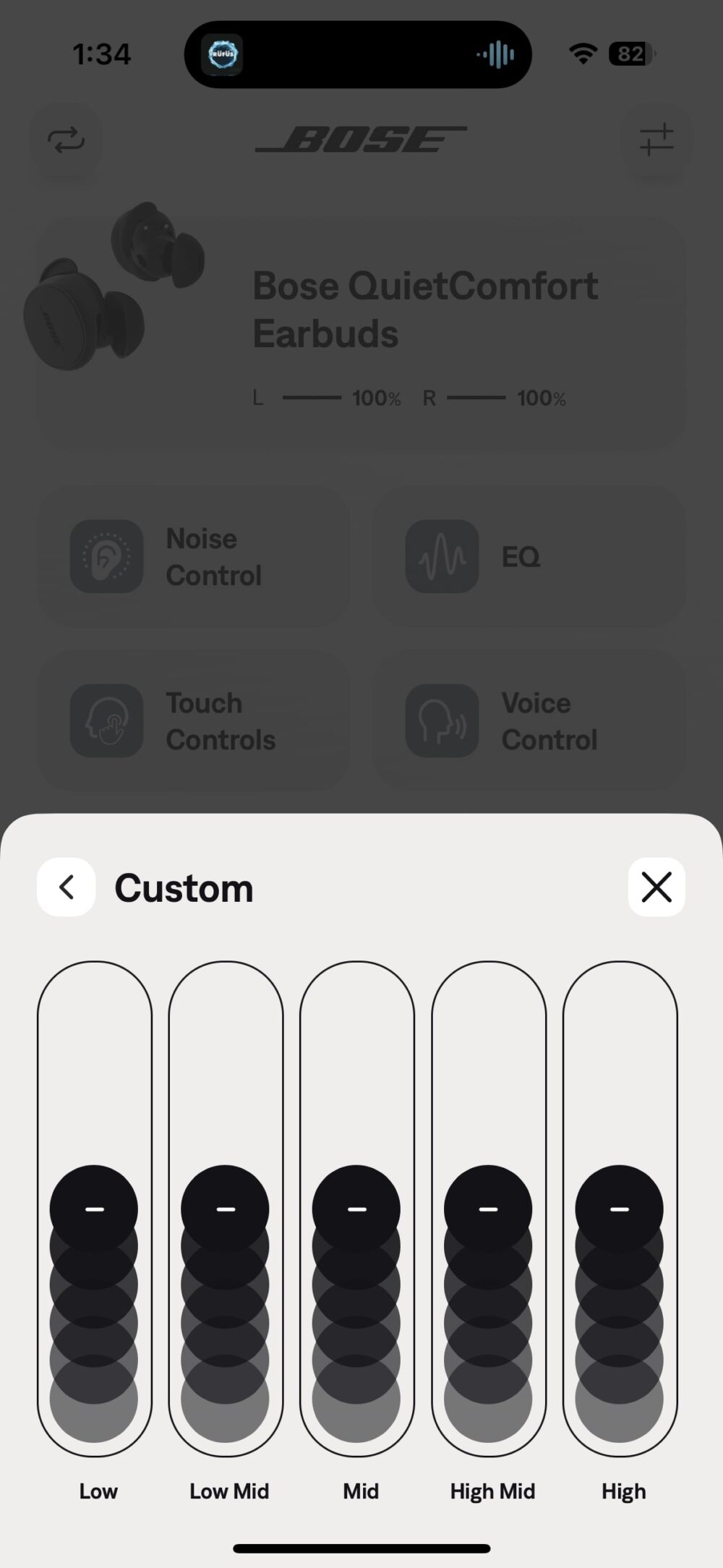Open Voice Control settings

tap(528, 721)
